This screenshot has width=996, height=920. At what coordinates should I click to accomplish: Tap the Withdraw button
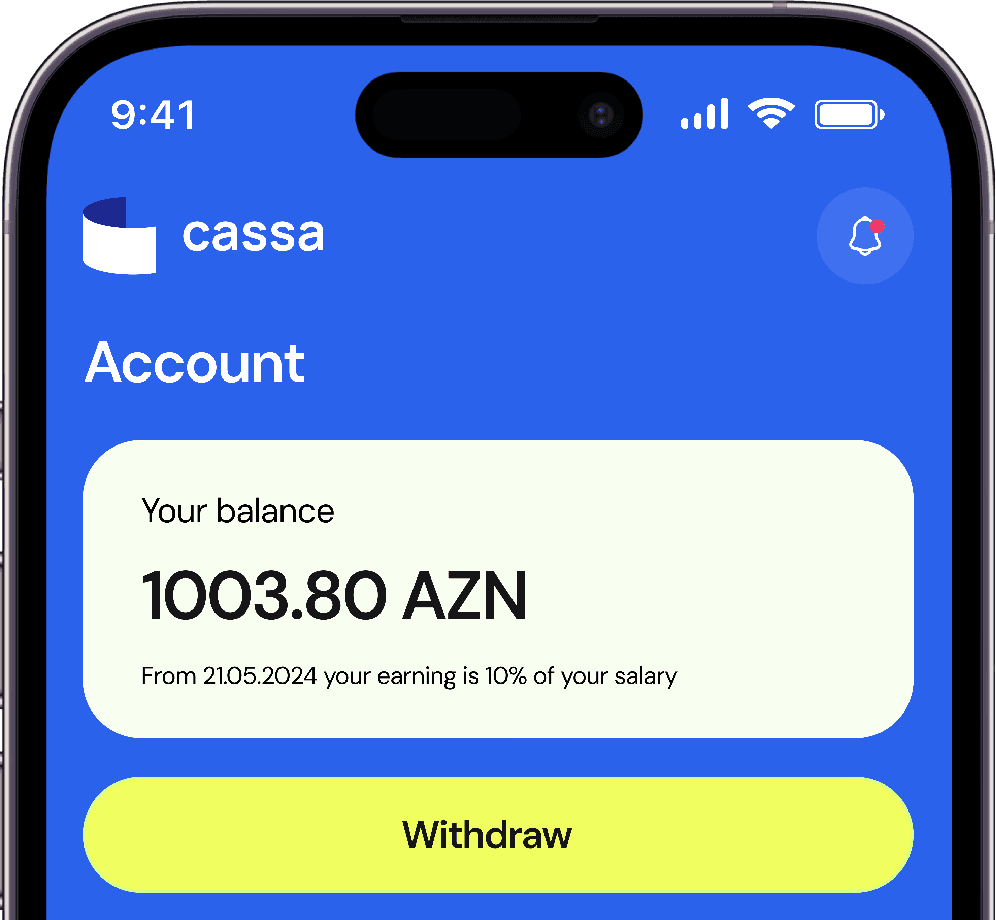[x=498, y=834]
